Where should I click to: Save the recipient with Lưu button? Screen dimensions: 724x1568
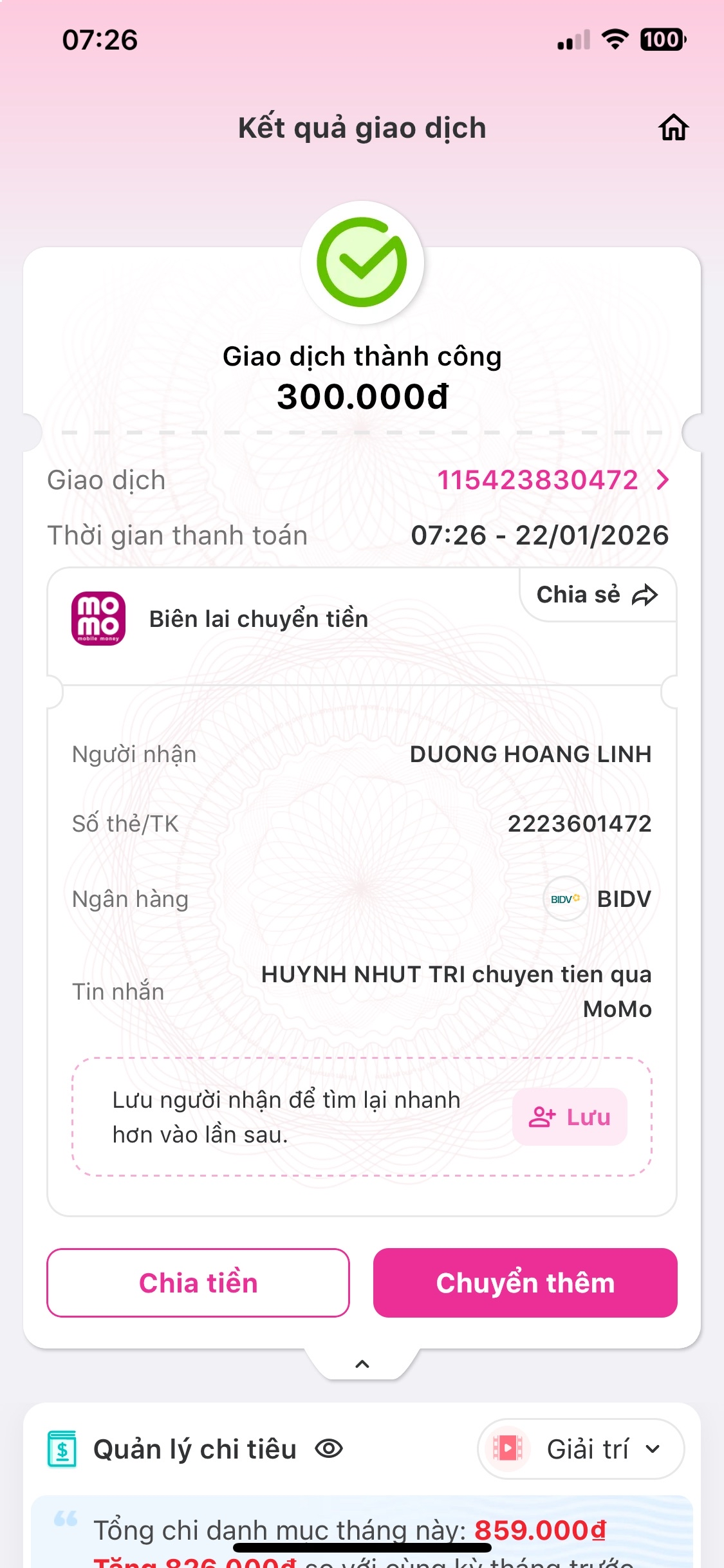coord(570,1117)
